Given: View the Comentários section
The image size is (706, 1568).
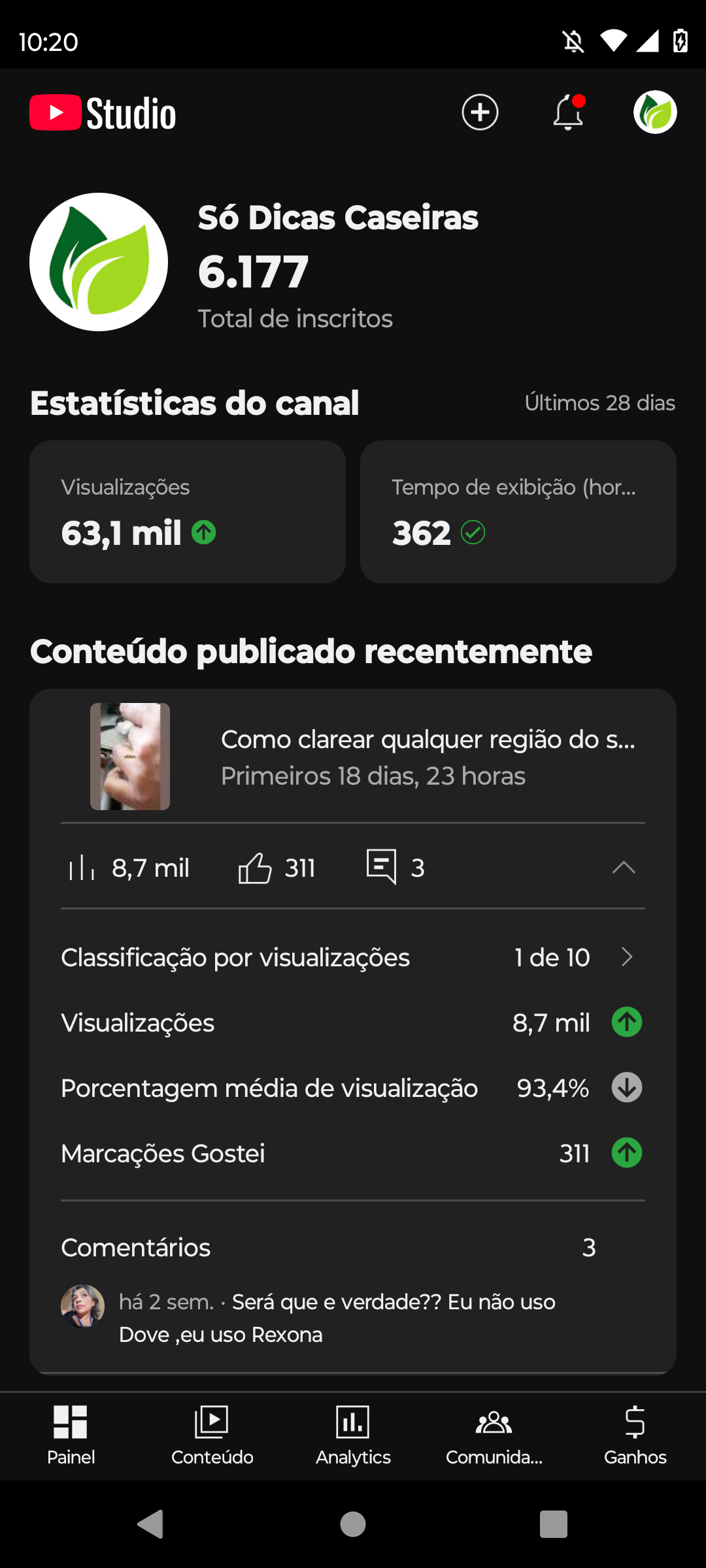Looking at the screenshot, I should tap(327, 1248).
